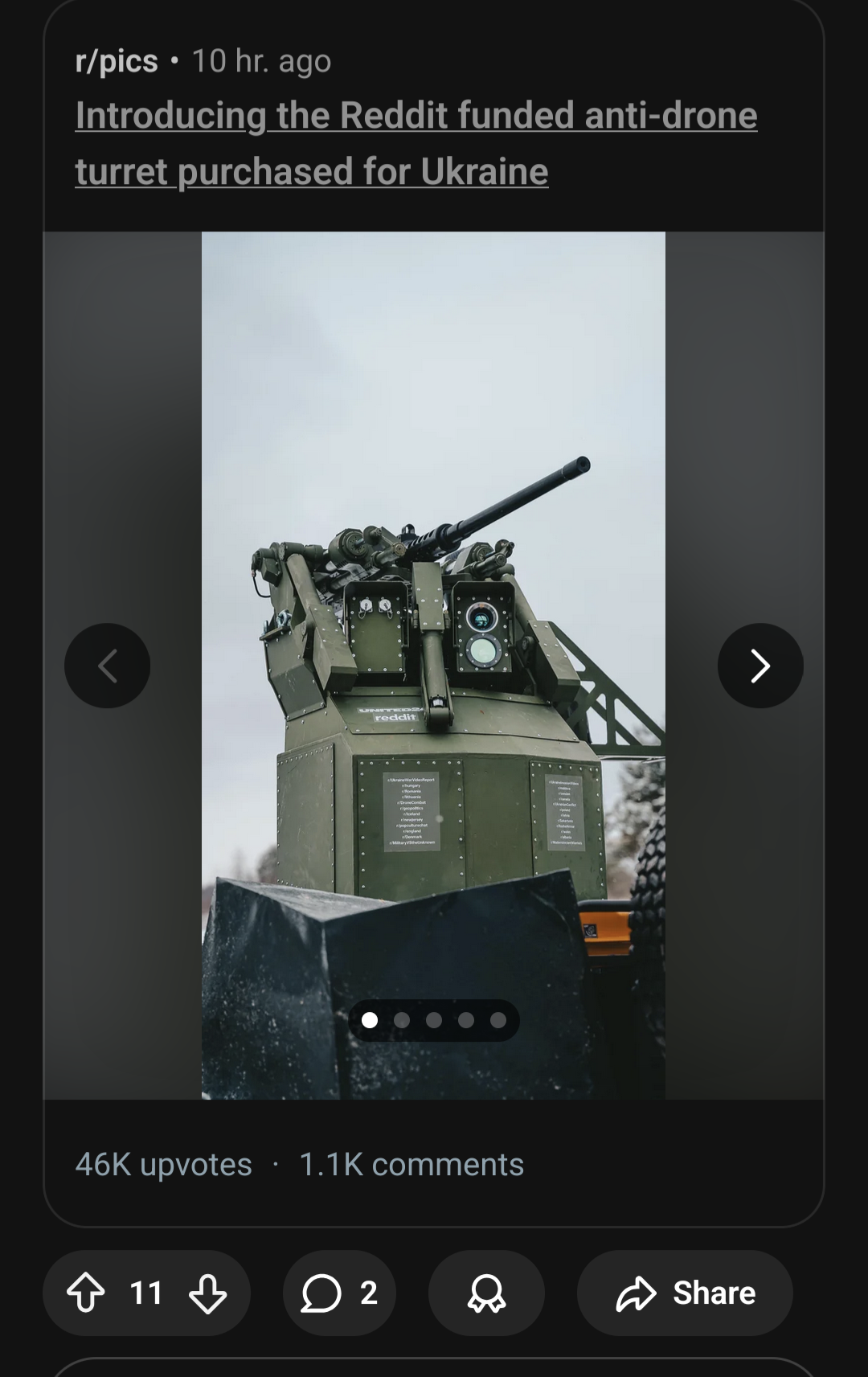Show the next image in the gallery
Screen dimensions: 868x1377
pyautogui.click(x=759, y=666)
